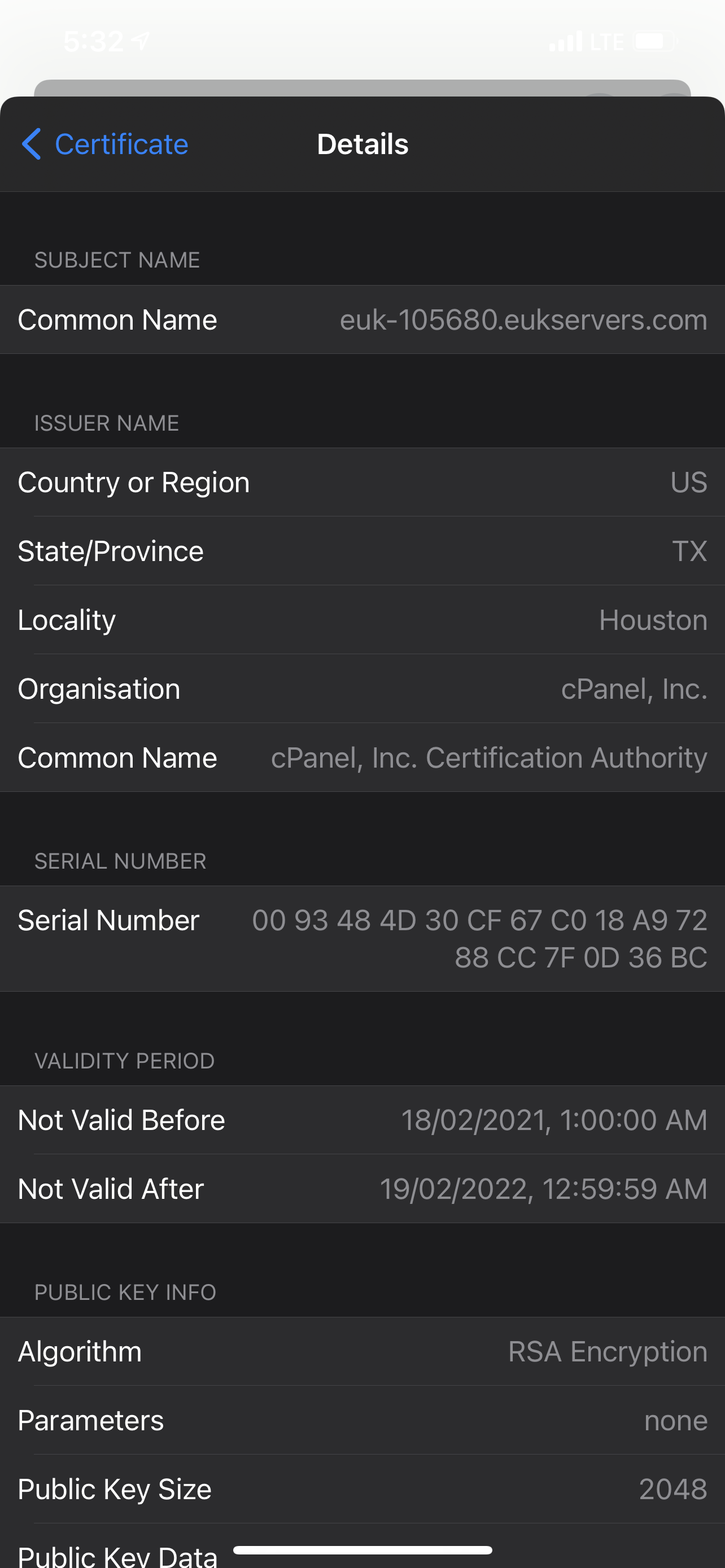Screen dimensions: 725x1568
Task: Select the Algorithm RSA Encryption row
Action: point(362,1351)
